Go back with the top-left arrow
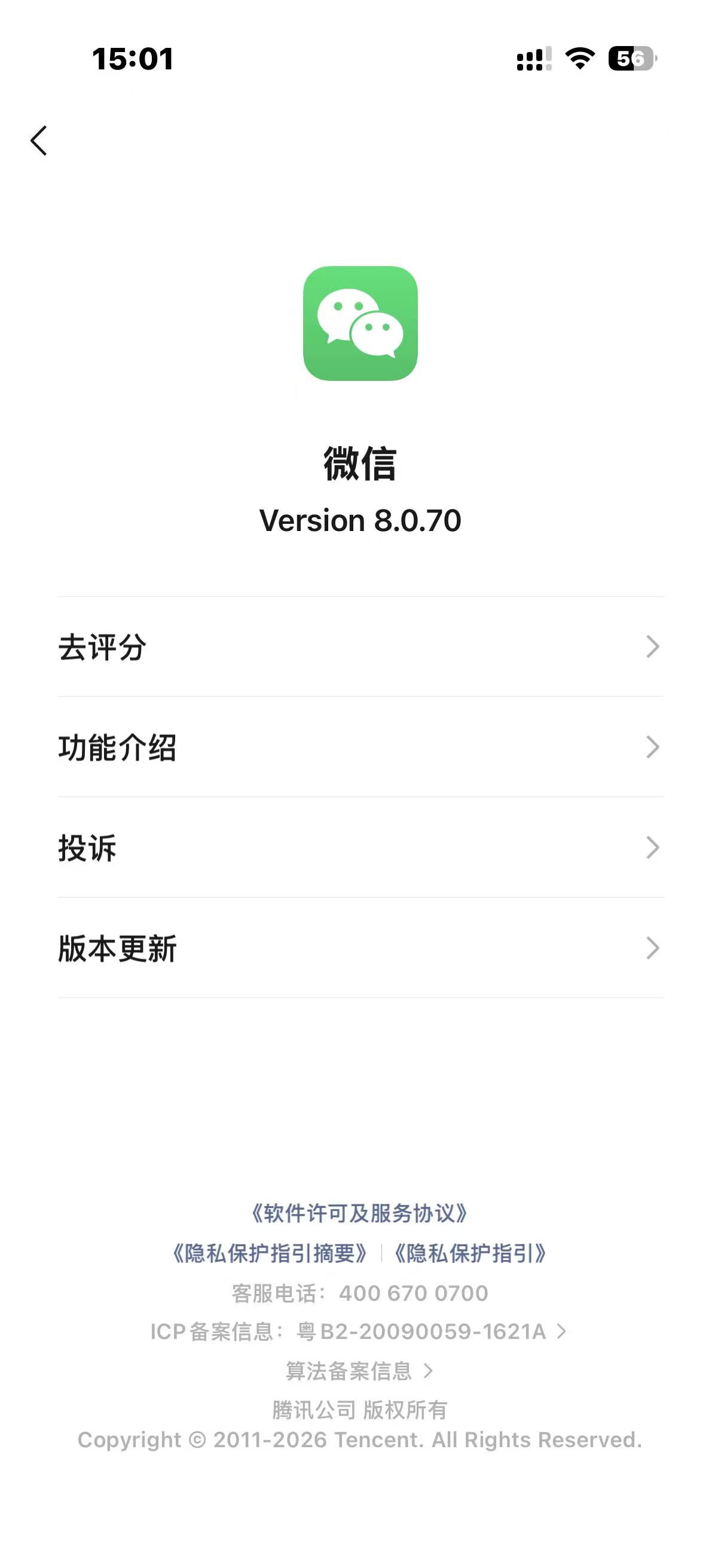This screenshot has height=1568, width=721. [x=39, y=141]
